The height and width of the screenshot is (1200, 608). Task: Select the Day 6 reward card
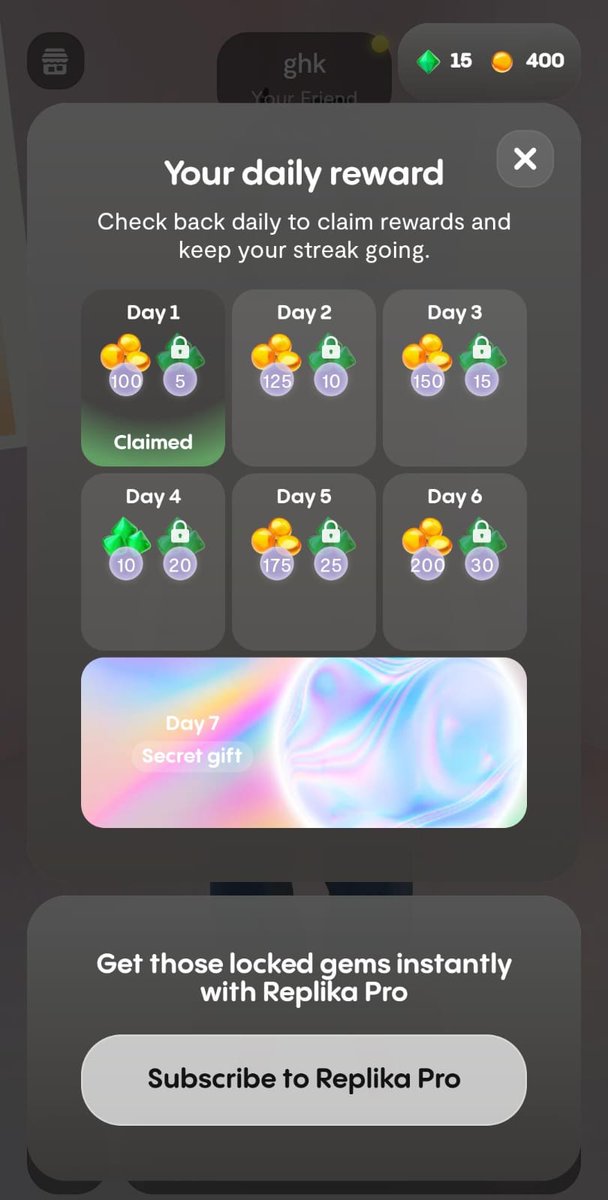click(x=454, y=561)
